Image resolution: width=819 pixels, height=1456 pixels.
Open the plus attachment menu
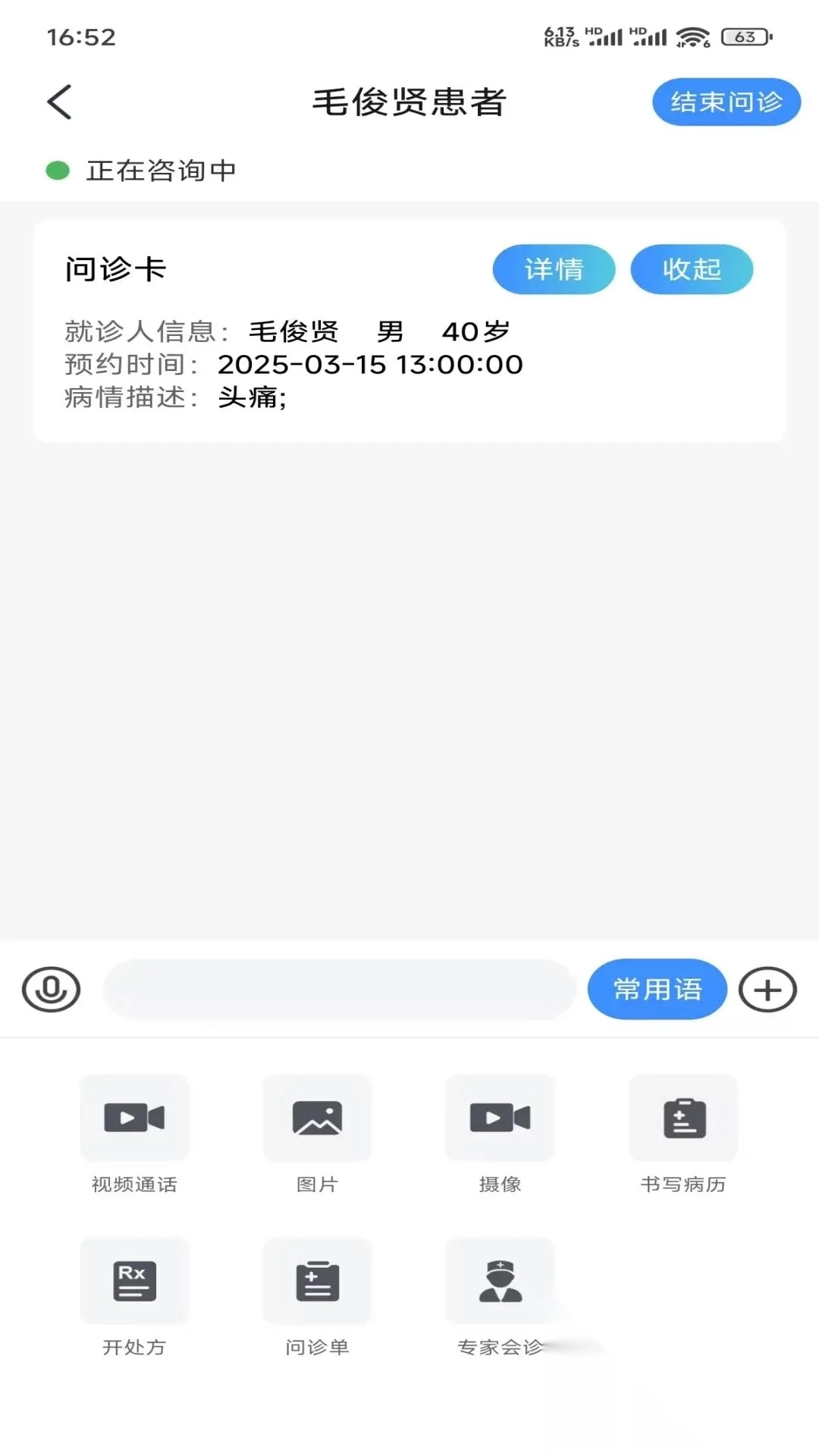click(x=769, y=989)
